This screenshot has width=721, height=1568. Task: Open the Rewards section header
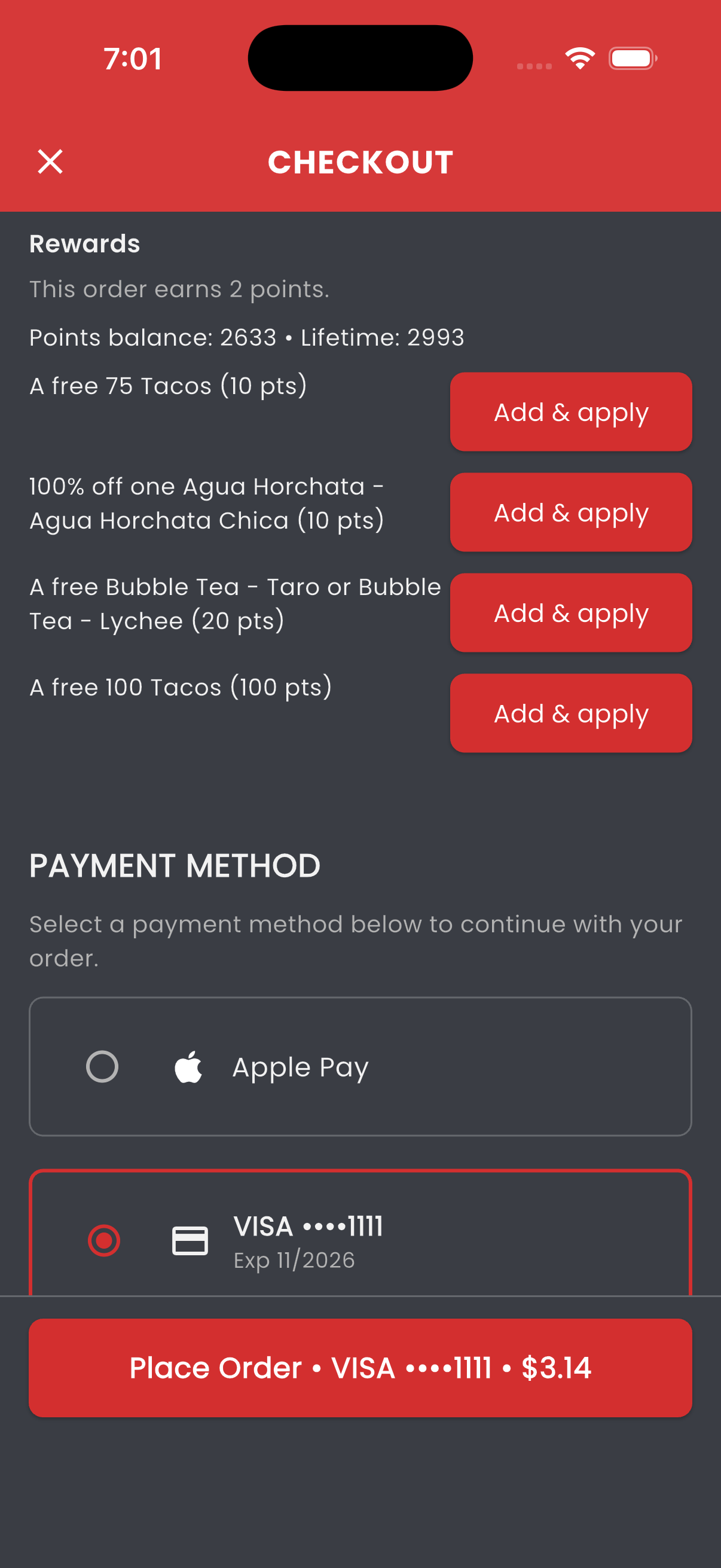[x=84, y=244]
